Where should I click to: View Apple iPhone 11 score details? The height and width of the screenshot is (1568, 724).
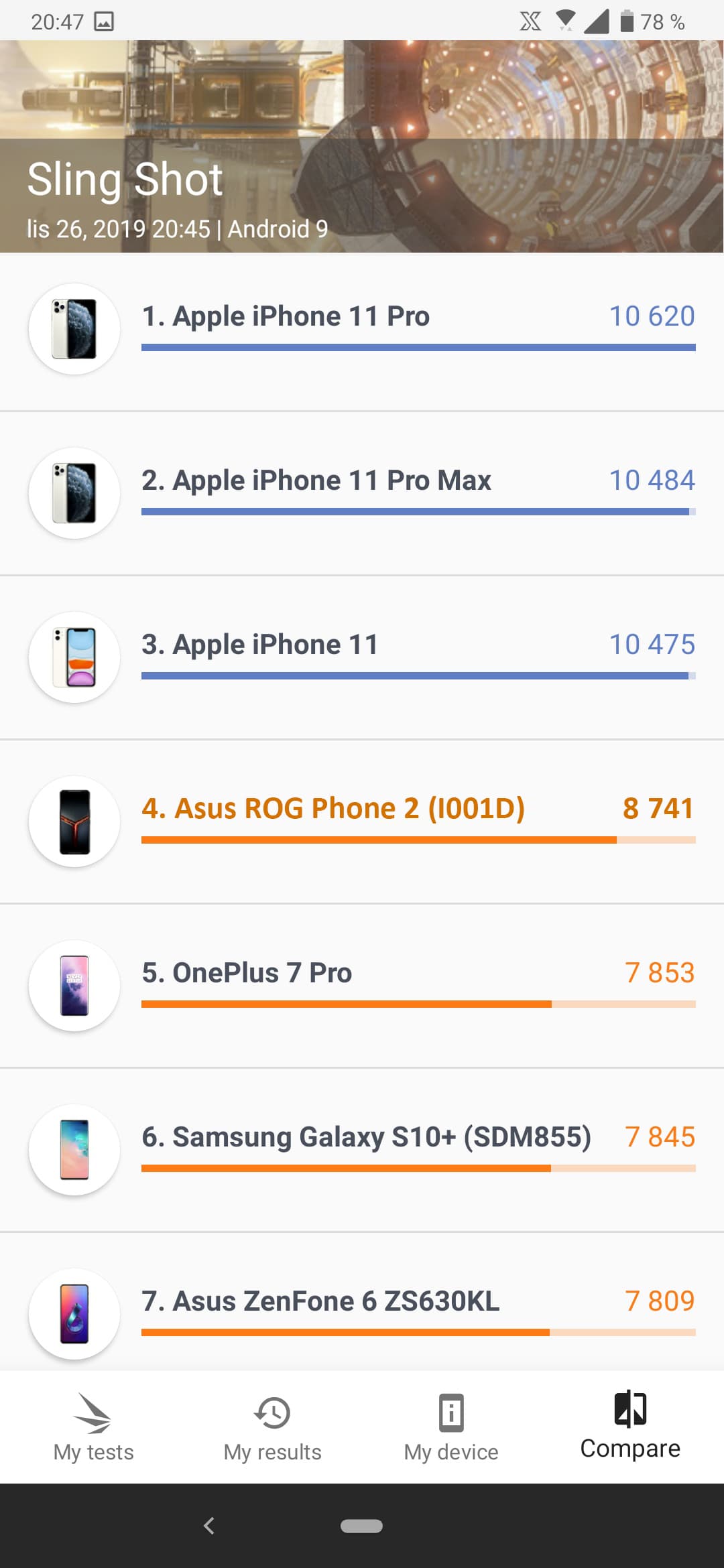362,658
